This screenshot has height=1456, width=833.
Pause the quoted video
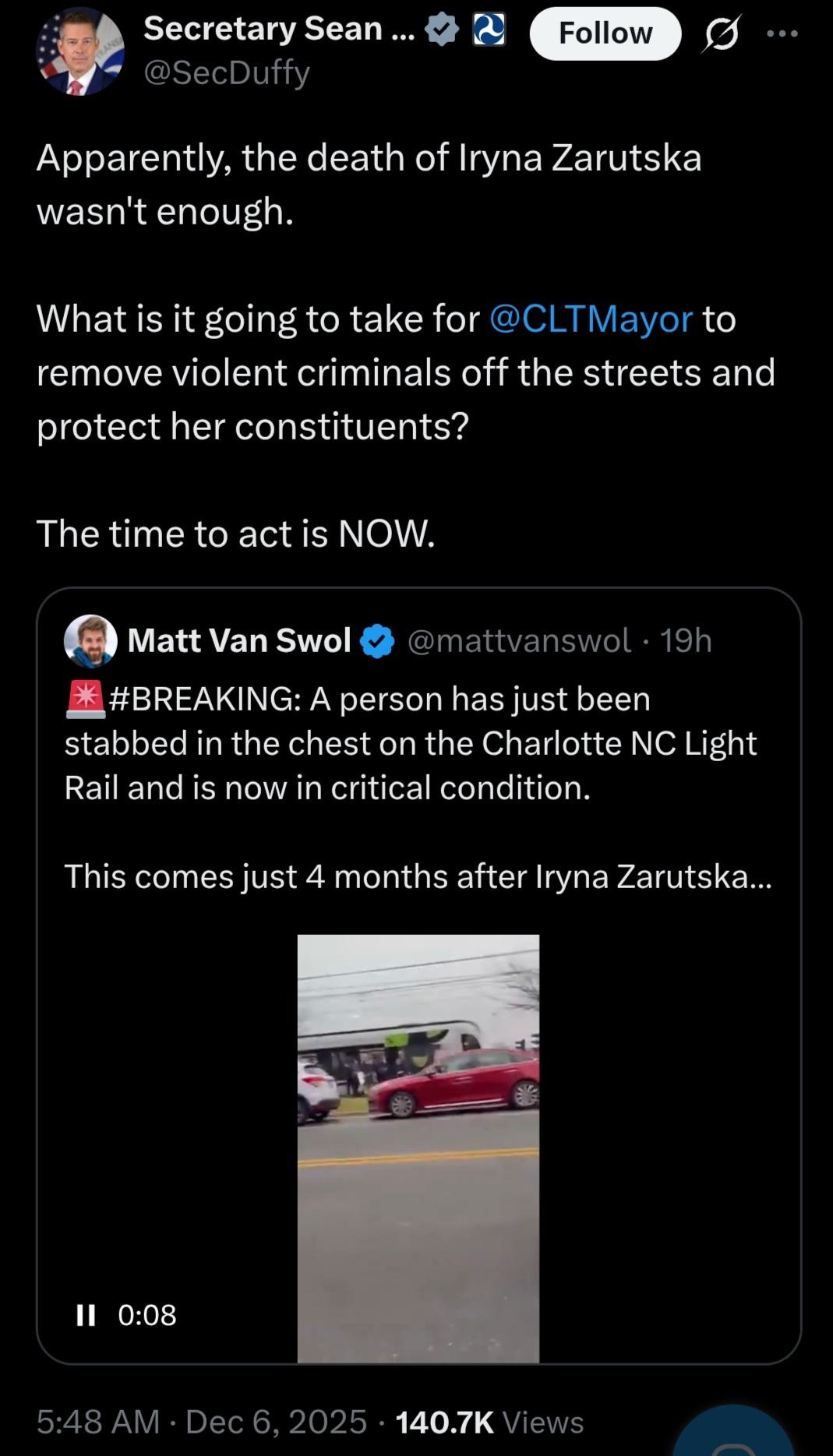[86, 1315]
